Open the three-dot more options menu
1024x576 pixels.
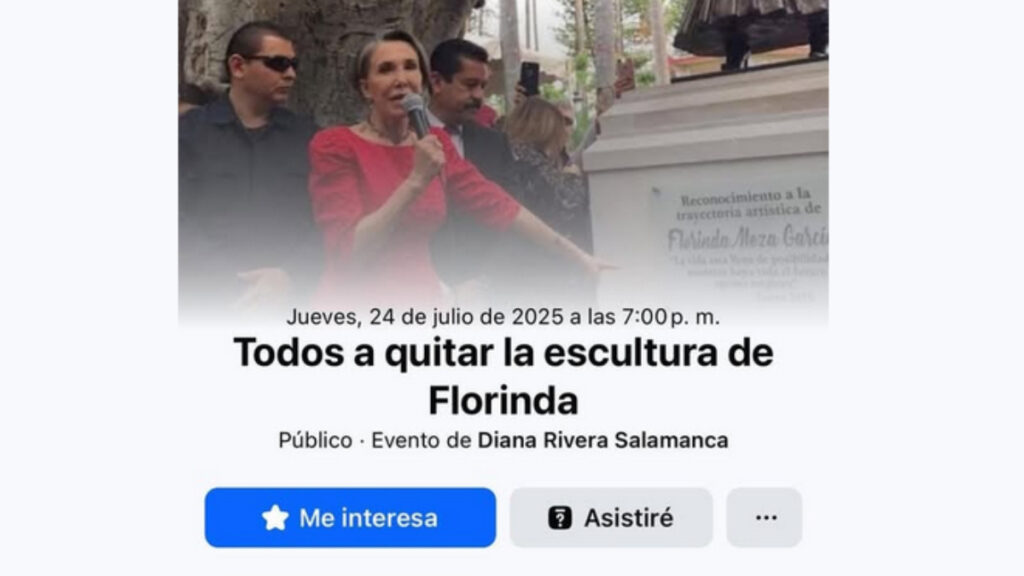[x=765, y=517]
